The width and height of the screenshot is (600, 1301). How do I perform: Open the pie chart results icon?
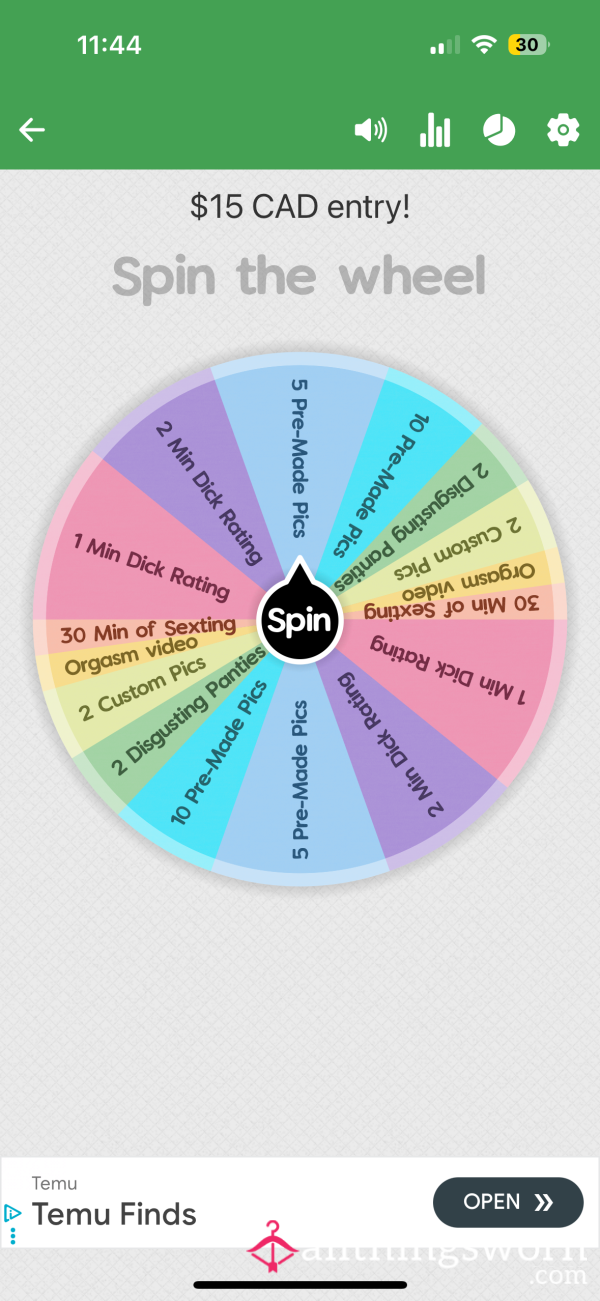(499, 130)
